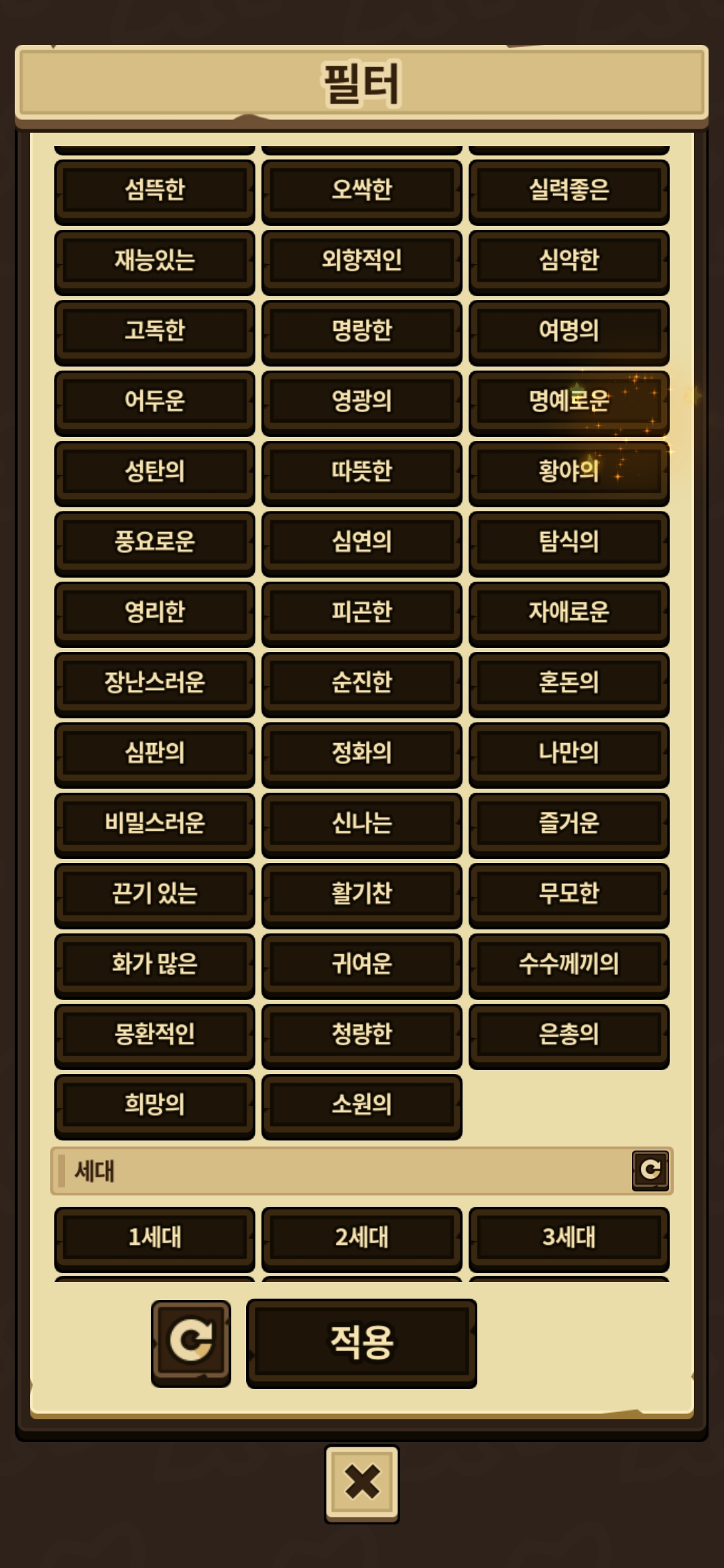This screenshot has height=1568, width=724.
Task: Select the 장난스러운 filter
Action: pos(155,683)
